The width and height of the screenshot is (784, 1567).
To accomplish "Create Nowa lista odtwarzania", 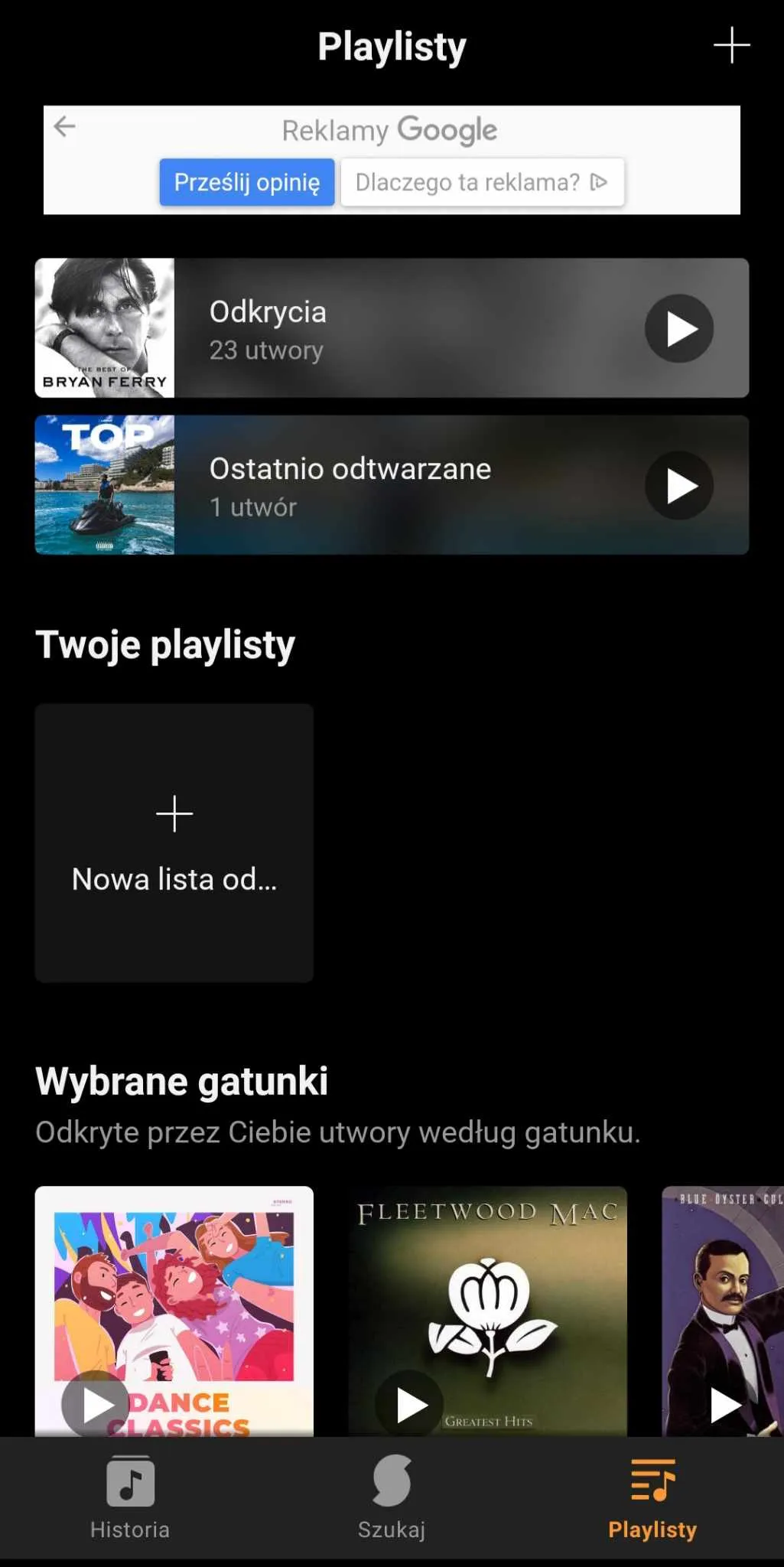I will pyautogui.click(x=174, y=842).
